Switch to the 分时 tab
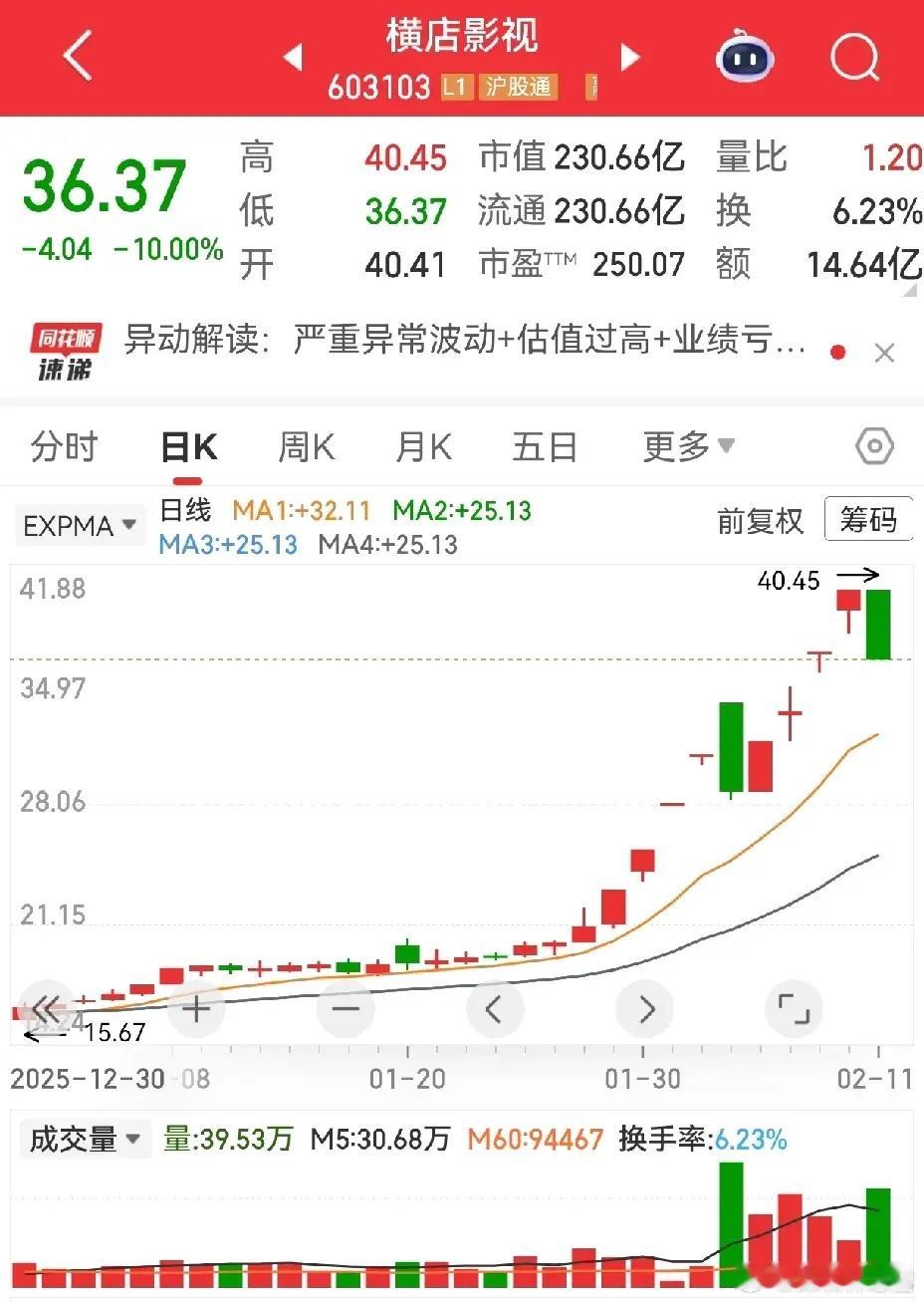924x1302 pixels. pyautogui.click(x=64, y=447)
